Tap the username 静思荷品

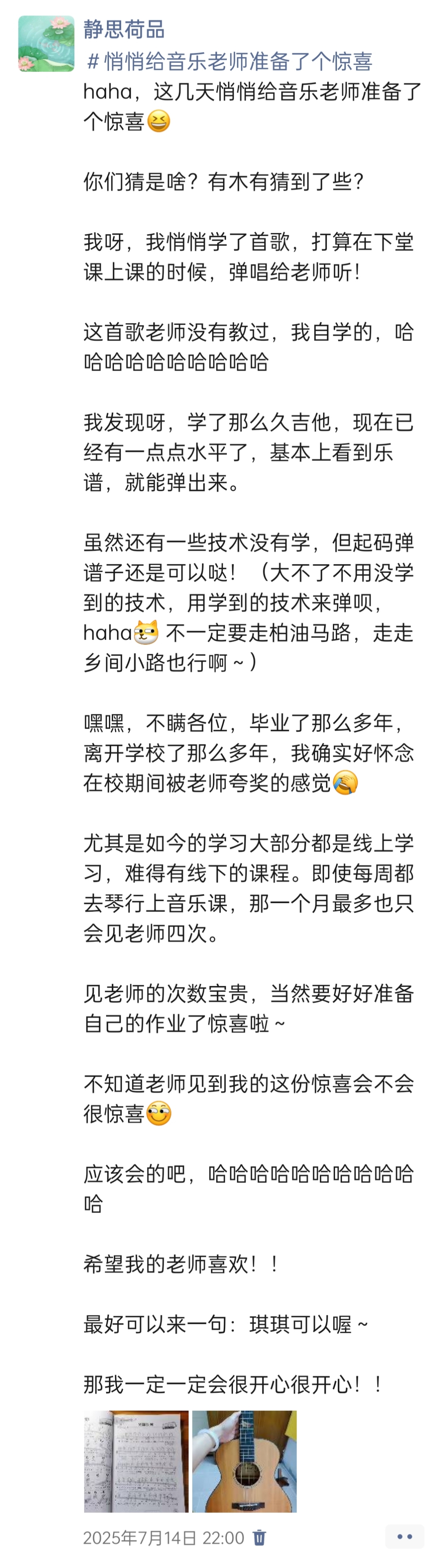124,29
